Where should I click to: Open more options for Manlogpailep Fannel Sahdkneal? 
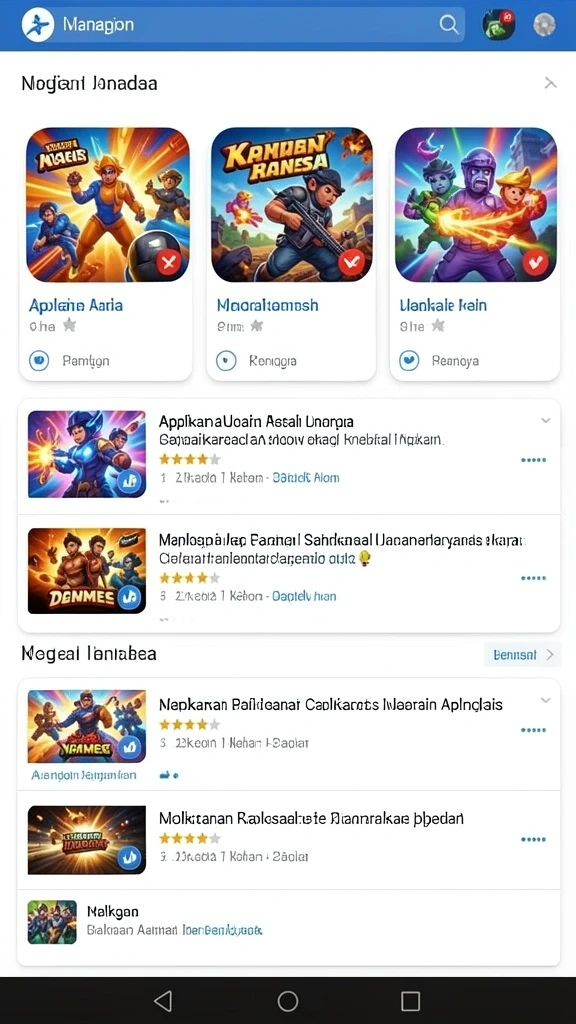pos(533,578)
